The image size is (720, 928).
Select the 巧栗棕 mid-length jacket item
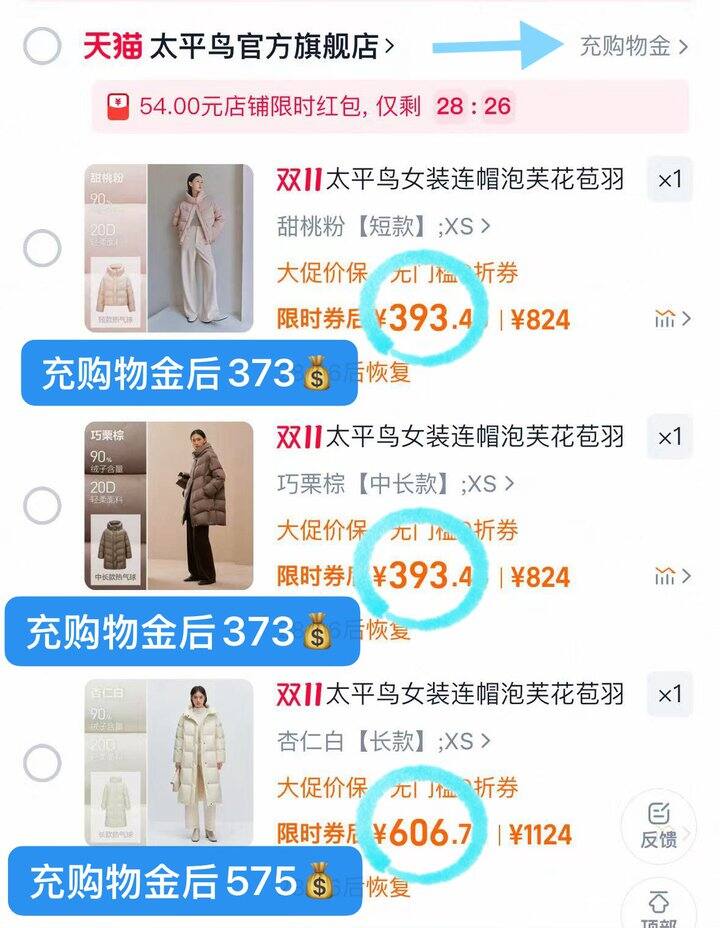click(42, 506)
